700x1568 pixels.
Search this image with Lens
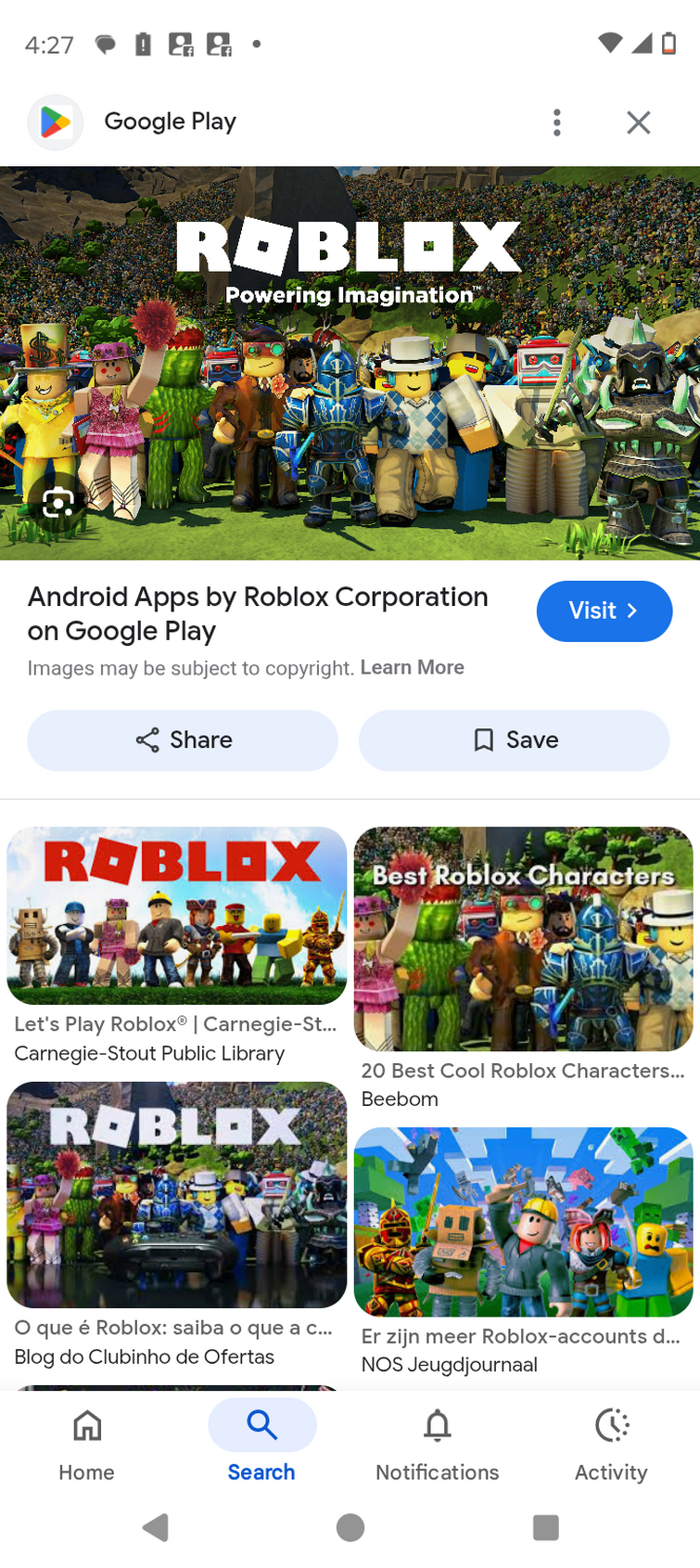click(x=58, y=502)
